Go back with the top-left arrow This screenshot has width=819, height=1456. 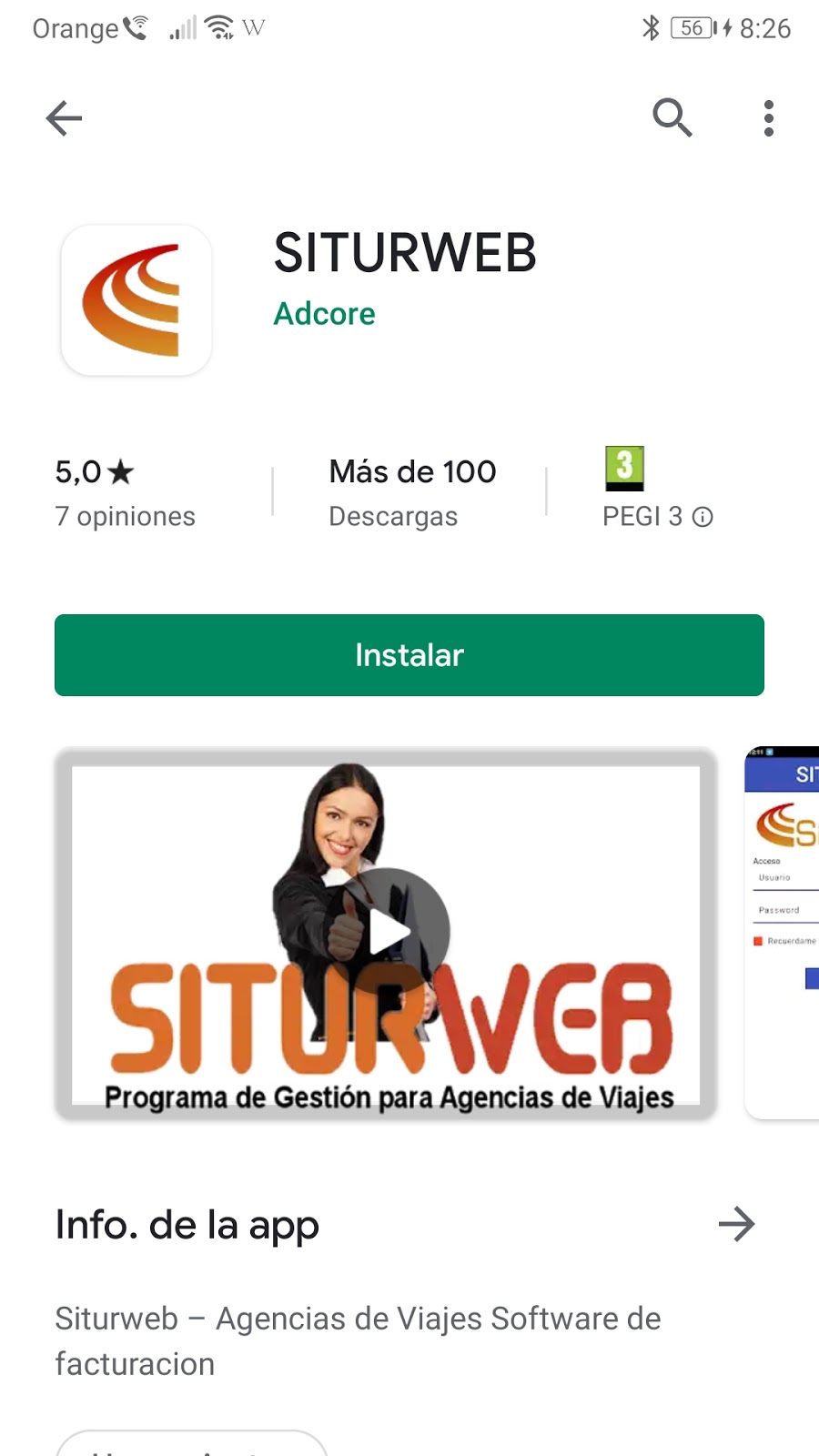[x=64, y=118]
